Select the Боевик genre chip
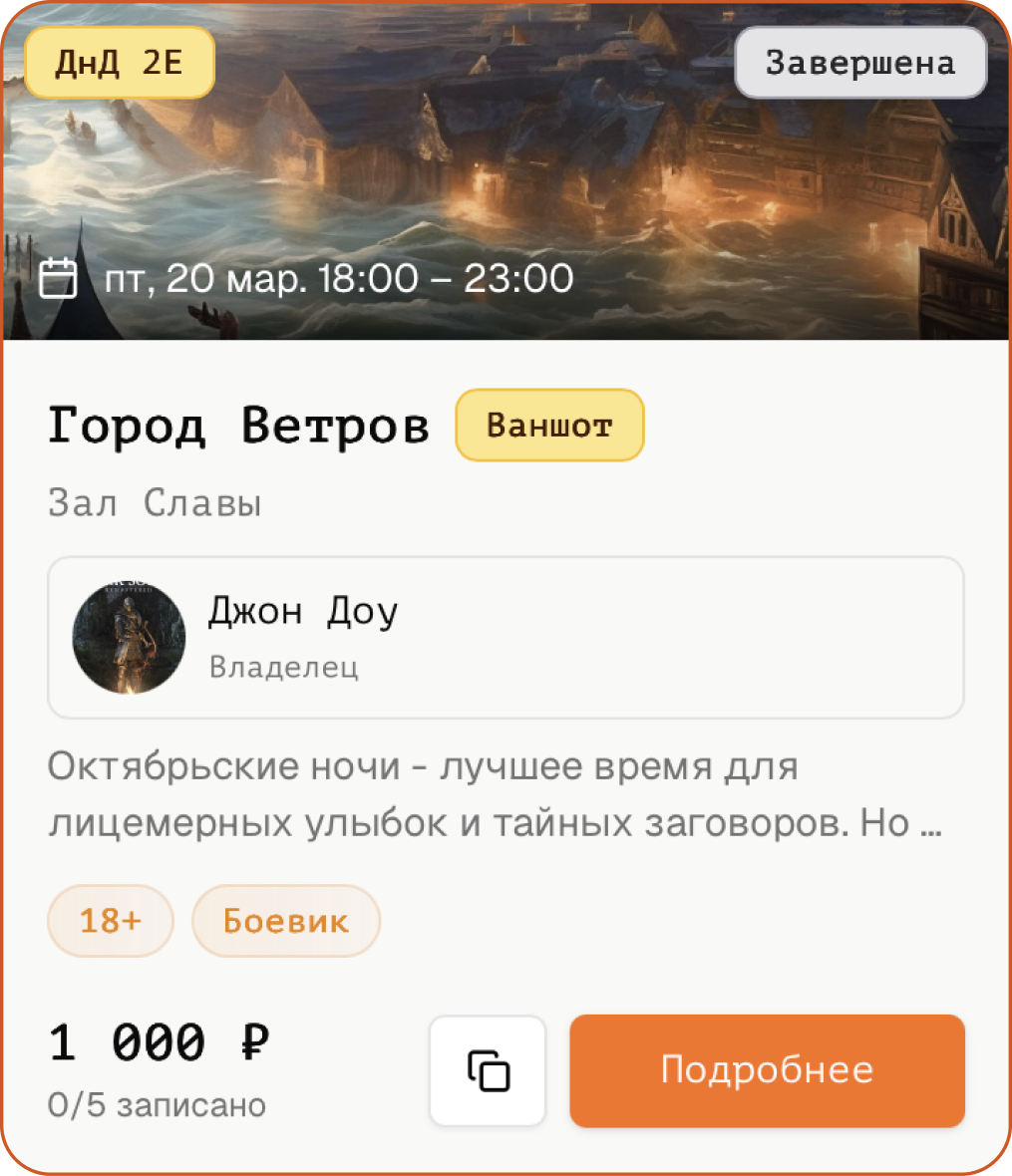The width and height of the screenshot is (1012, 1176). click(285, 921)
